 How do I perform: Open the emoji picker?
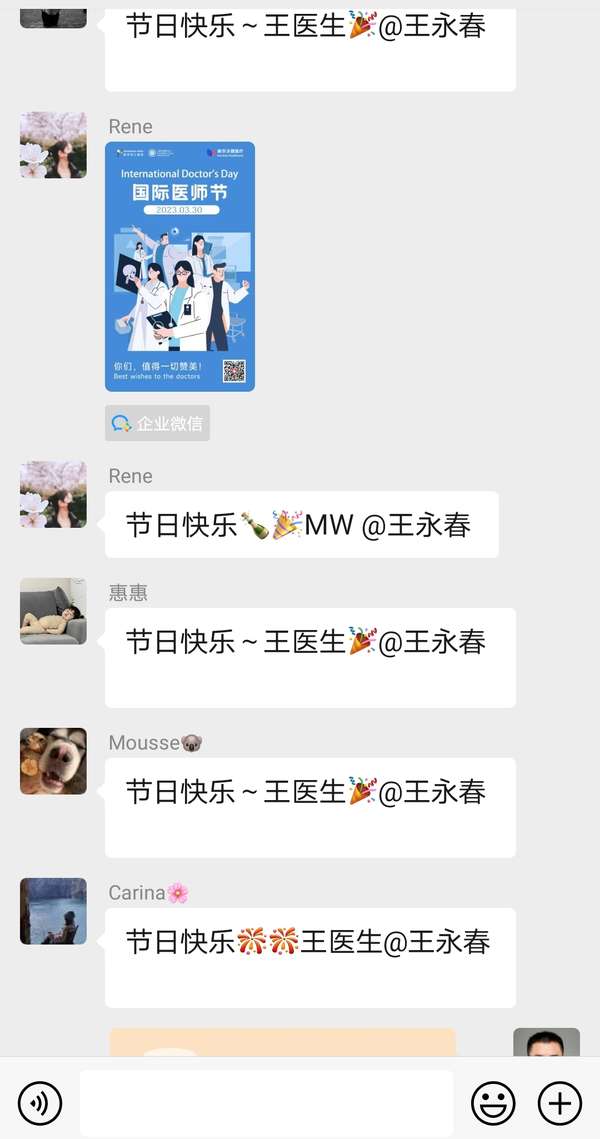493,1103
